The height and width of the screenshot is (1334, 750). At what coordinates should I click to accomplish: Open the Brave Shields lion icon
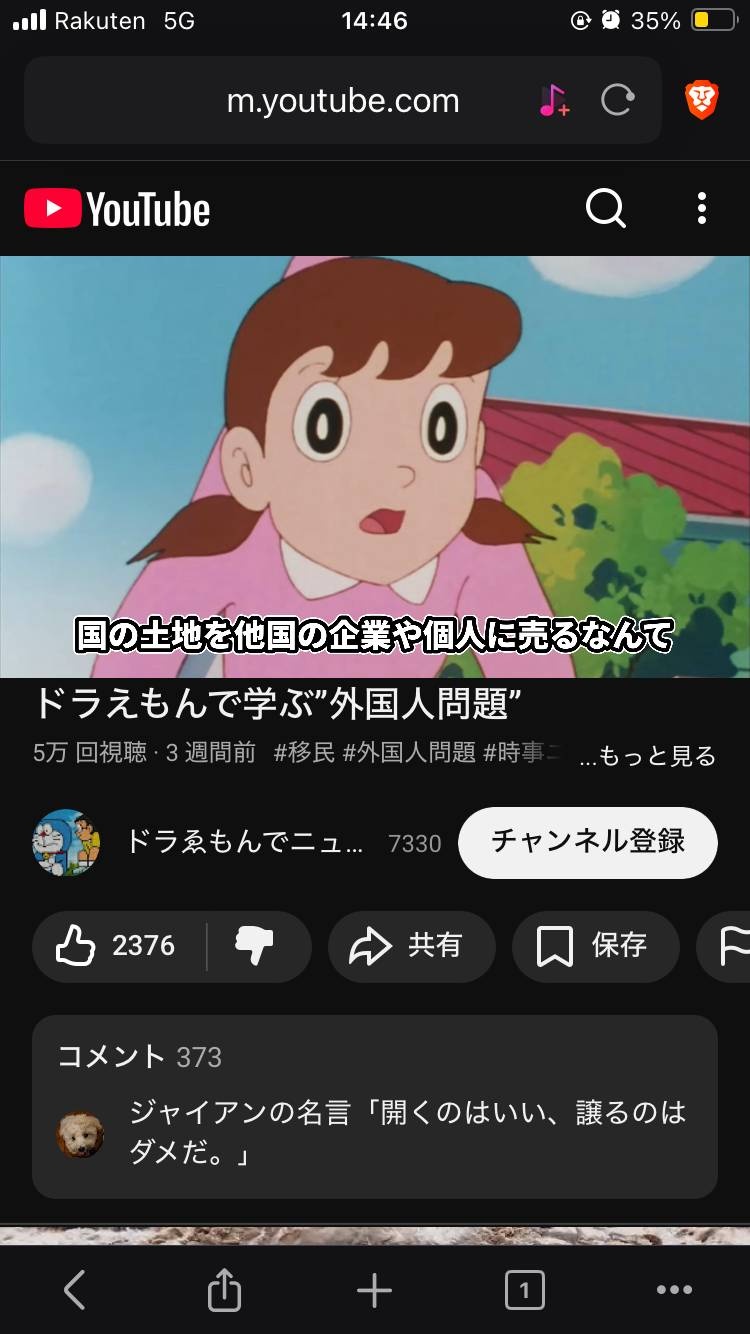point(702,100)
